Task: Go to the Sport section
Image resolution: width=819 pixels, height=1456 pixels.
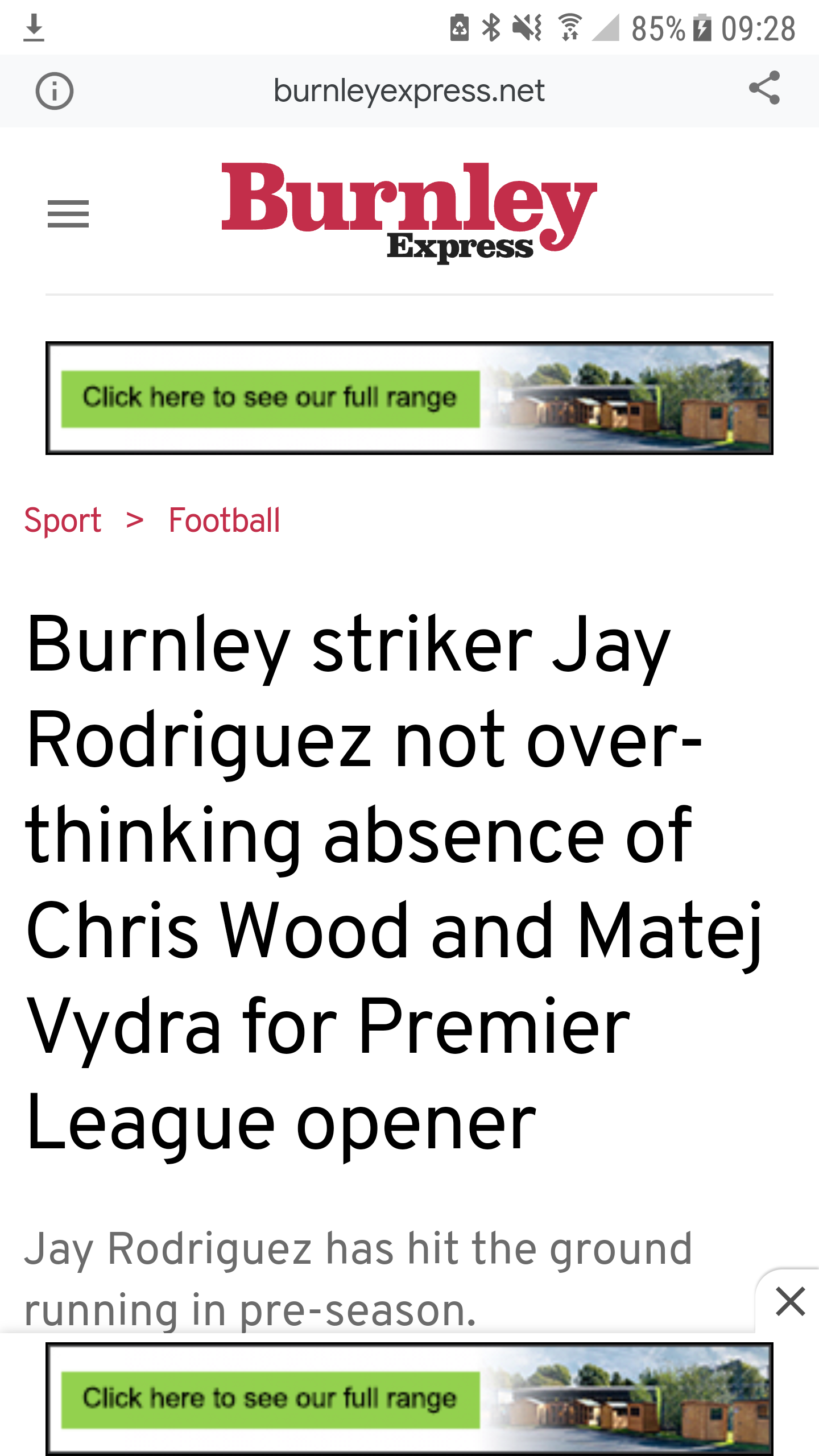Action: coord(63,520)
